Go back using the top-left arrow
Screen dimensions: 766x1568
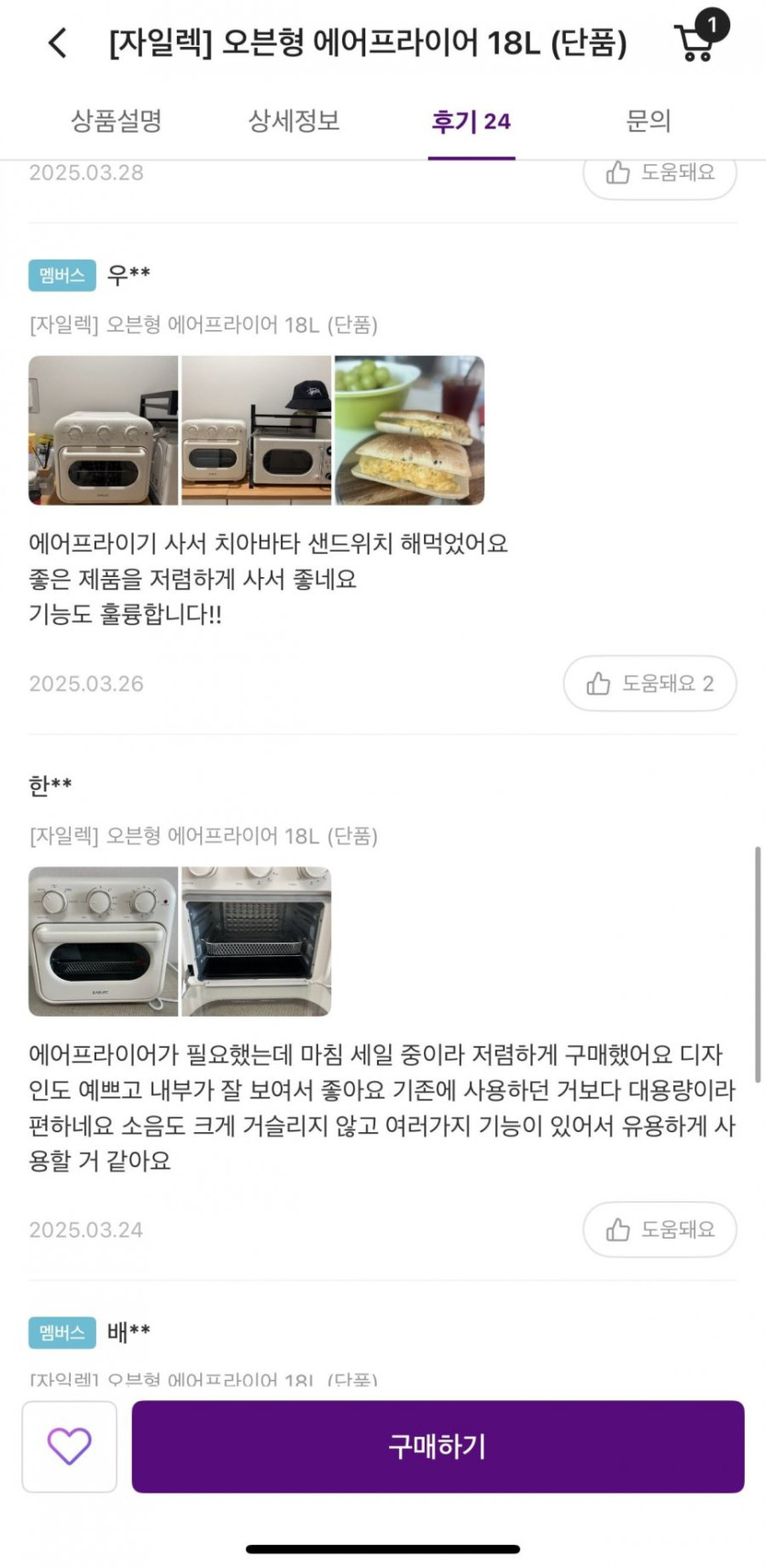click(x=57, y=43)
